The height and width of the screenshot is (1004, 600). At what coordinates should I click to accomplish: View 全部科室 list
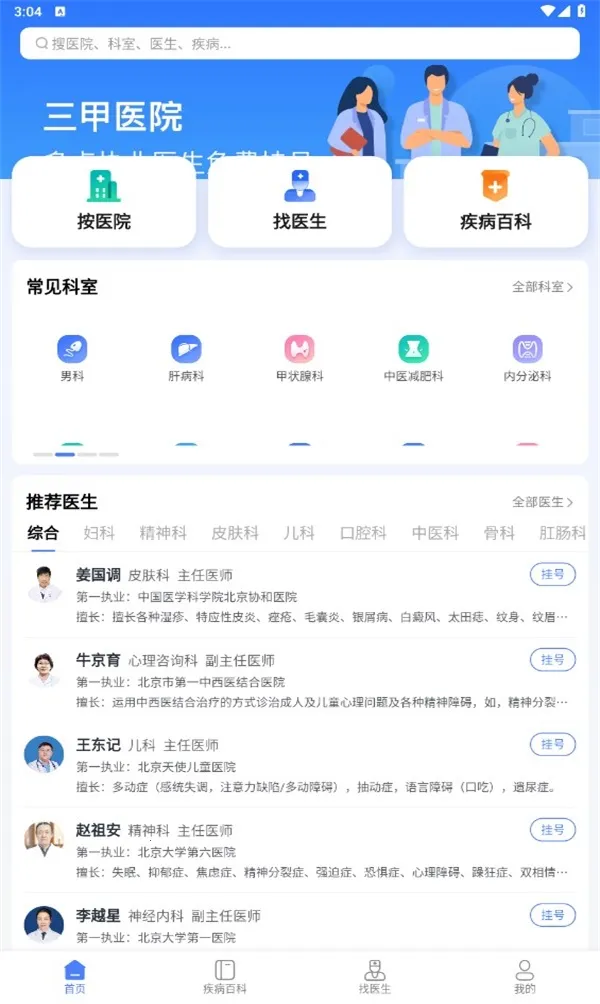pyautogui.click(x=542, y=287)
